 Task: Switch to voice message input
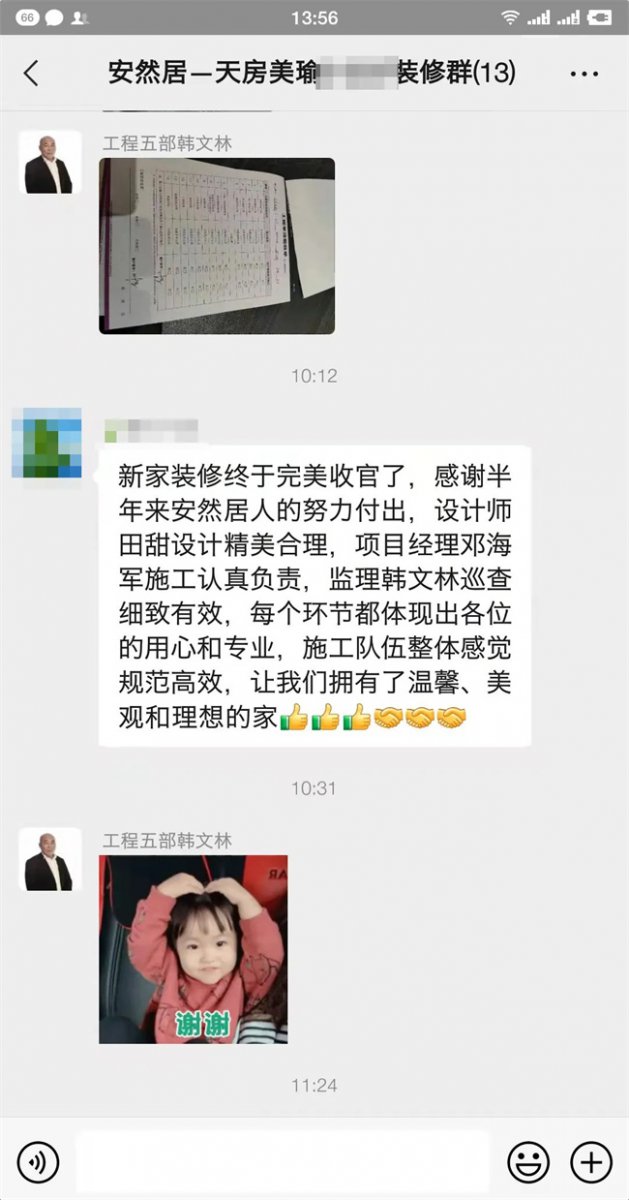point(38,1162)
